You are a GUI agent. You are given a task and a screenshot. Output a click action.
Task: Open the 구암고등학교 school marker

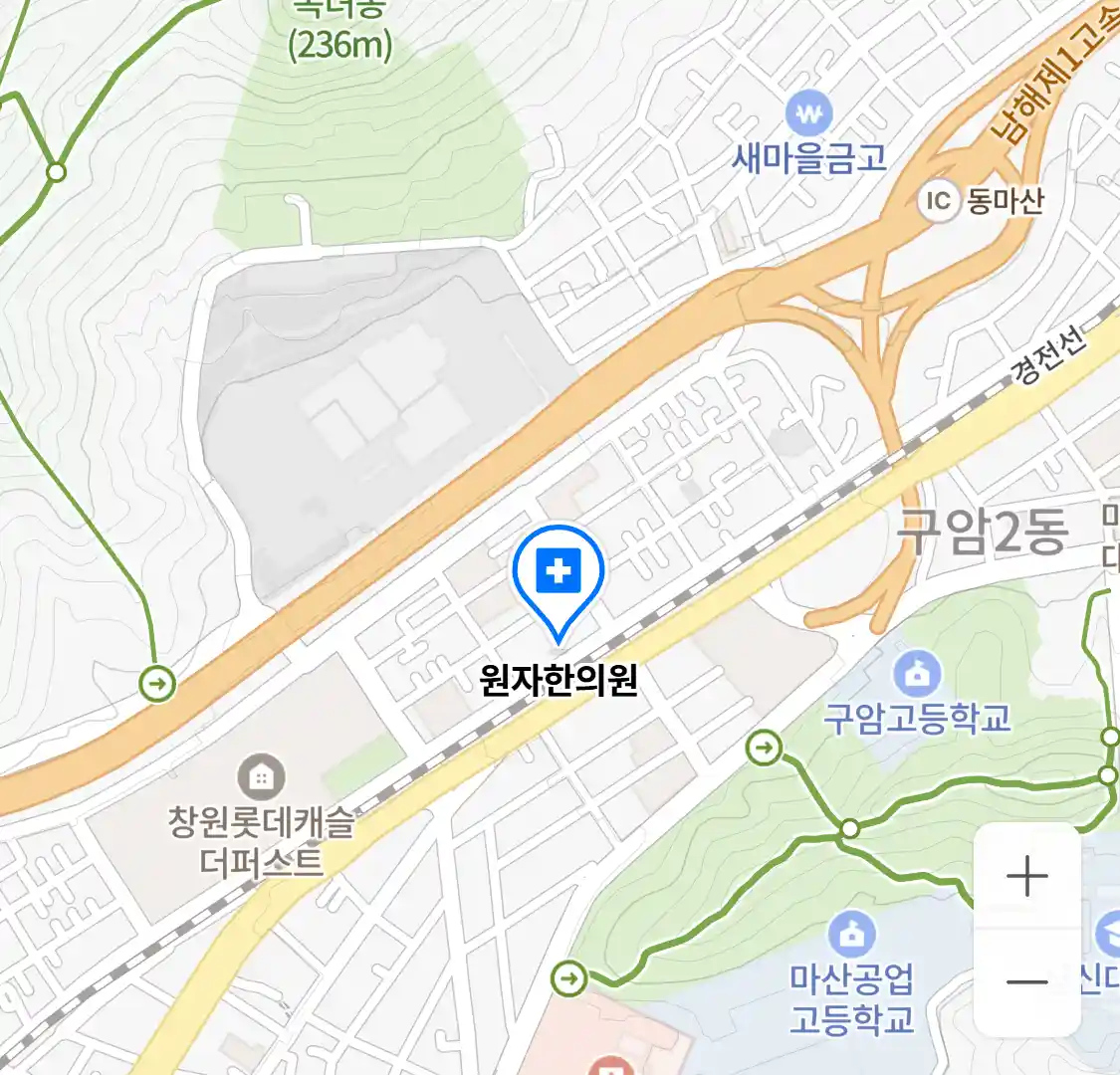917,676
